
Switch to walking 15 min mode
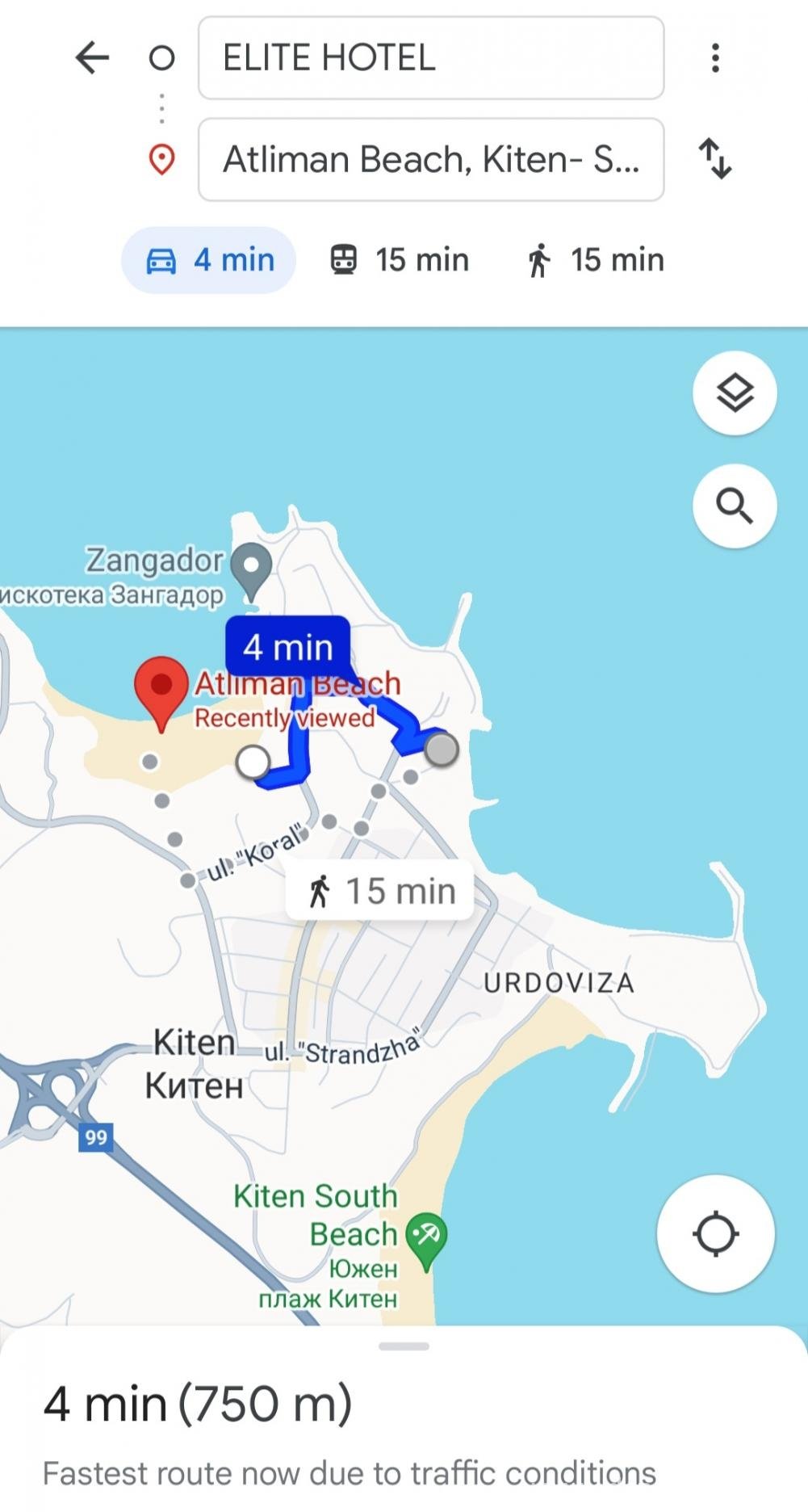tap(595, 260)
